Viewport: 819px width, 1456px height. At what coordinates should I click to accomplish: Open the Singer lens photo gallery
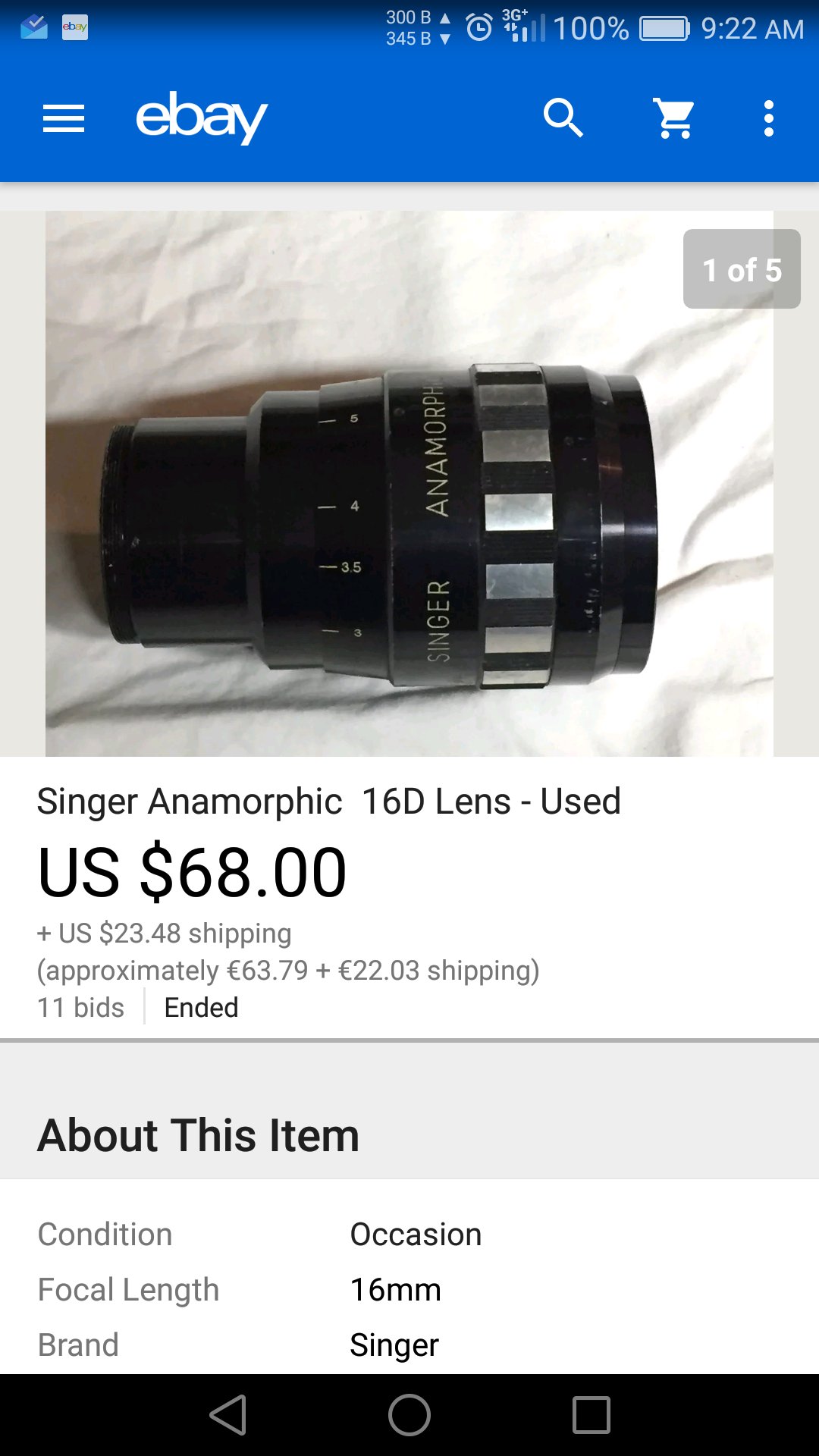(409, 484)
